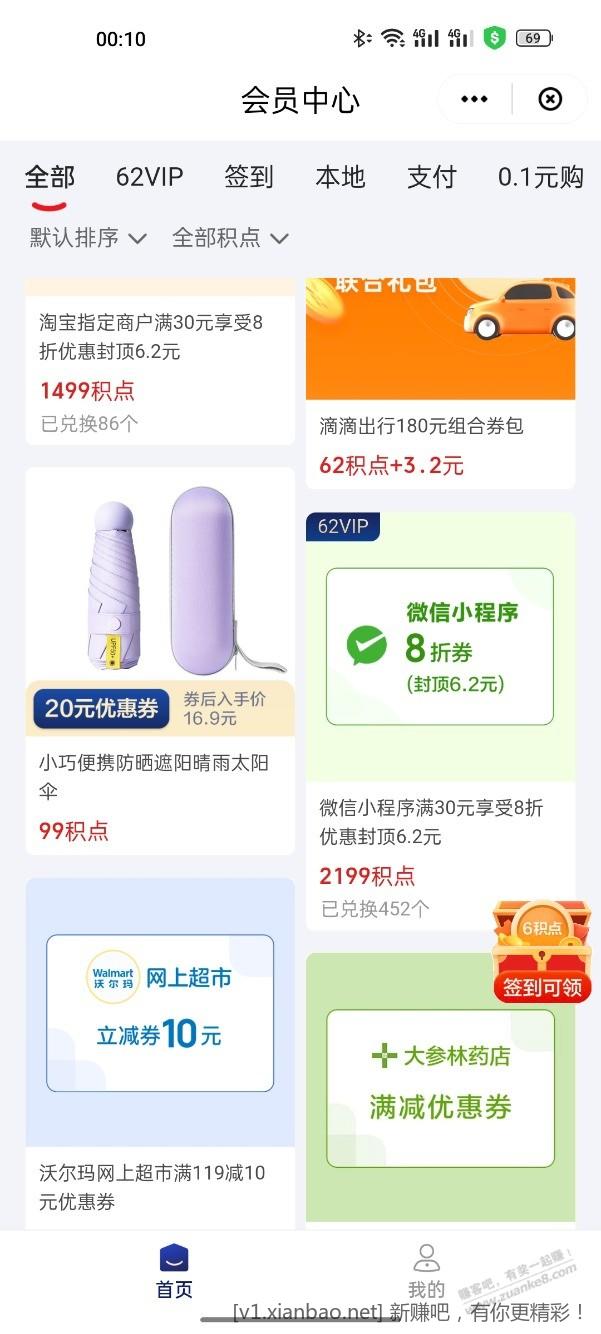601x1334 pixels.
Task: Switch to the 0.1元购 tab
Action: (540, 177)
